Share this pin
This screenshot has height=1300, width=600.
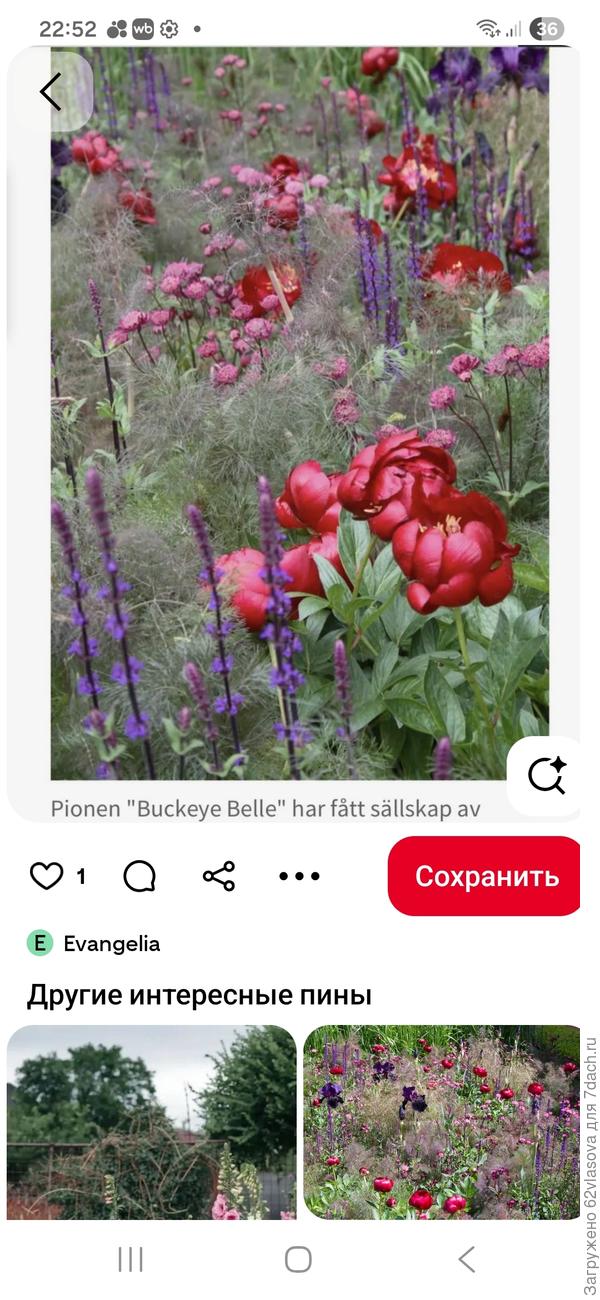219,876
